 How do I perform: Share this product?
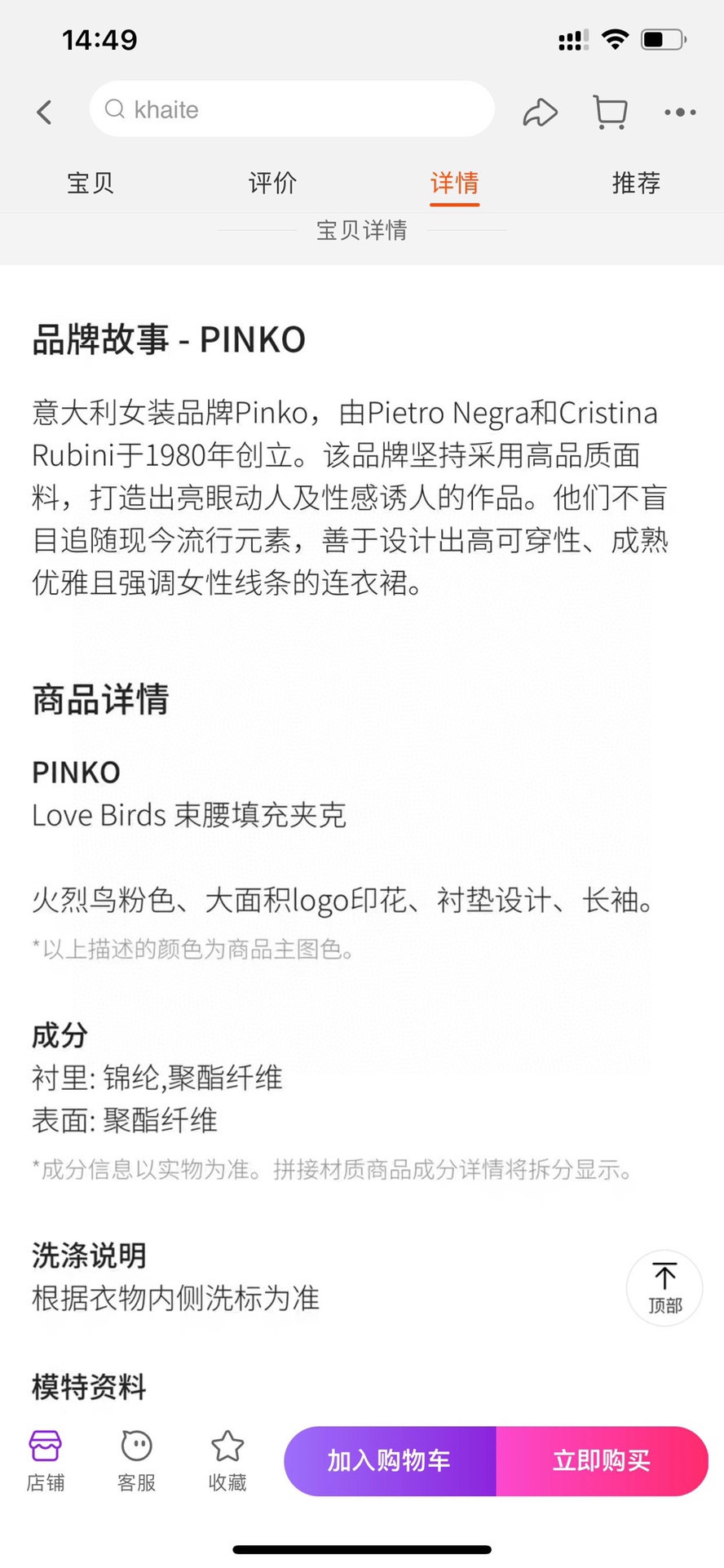click(540, 112)
